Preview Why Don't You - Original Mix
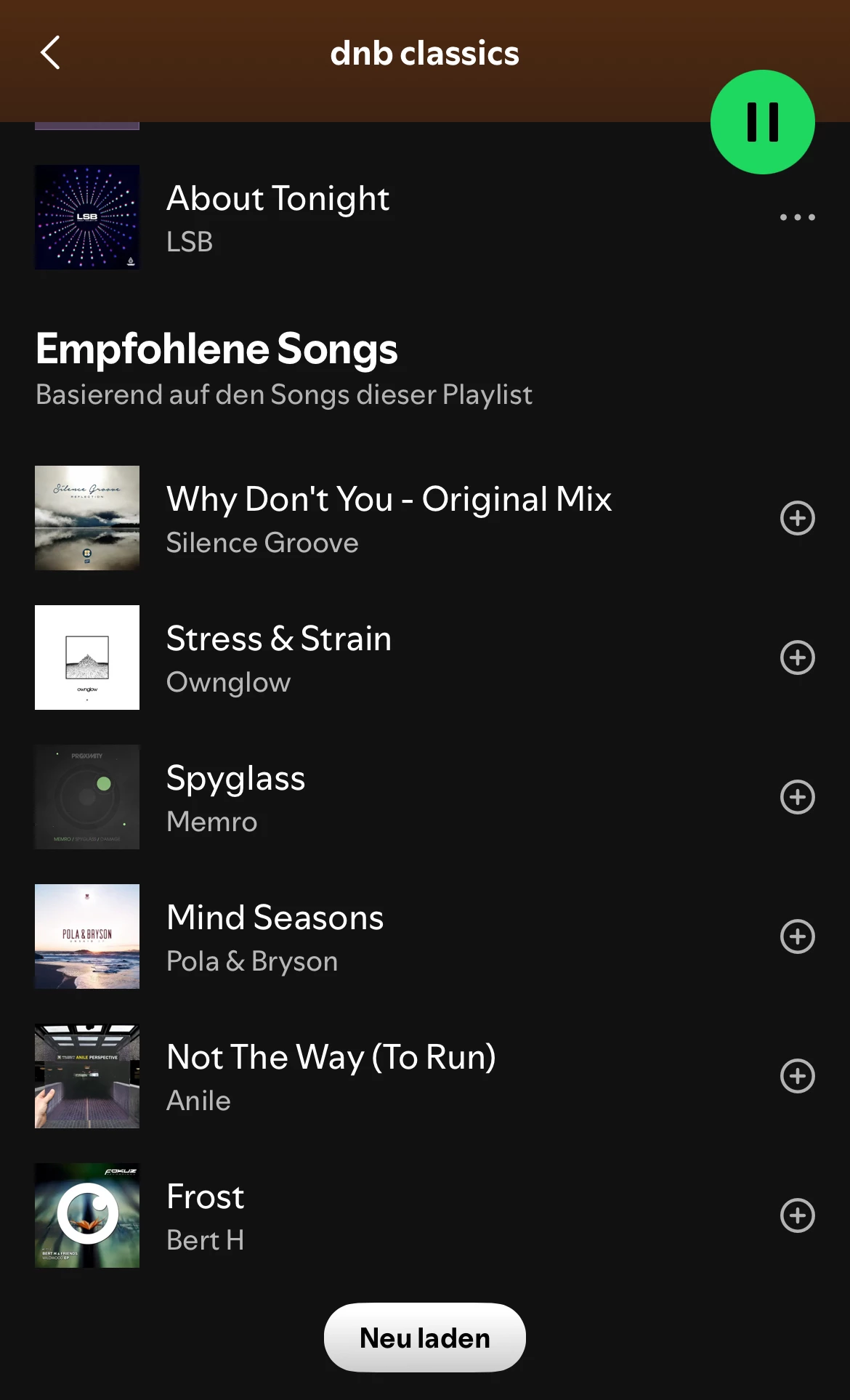This screenshot has height=1400, width=850. point(389,518)
